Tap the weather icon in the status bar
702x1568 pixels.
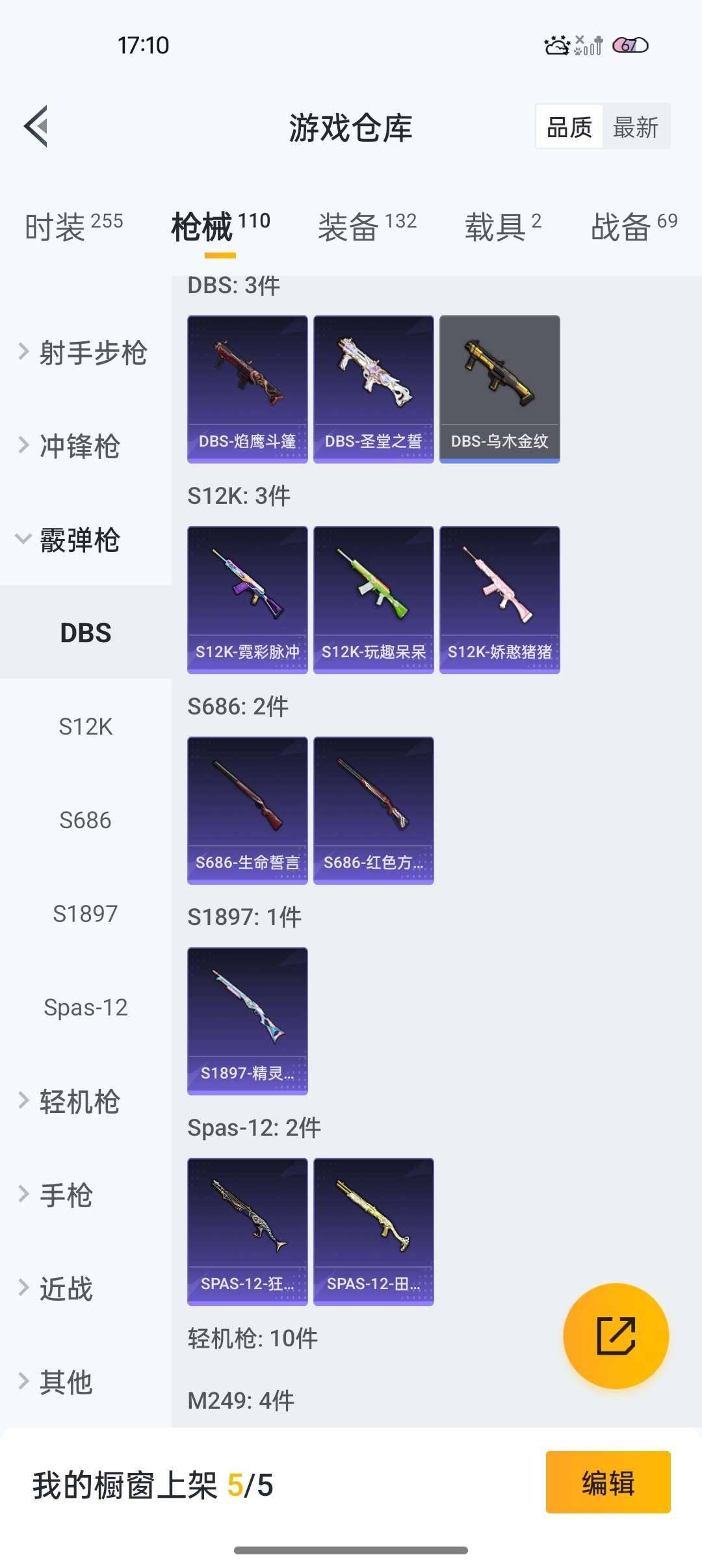click(x=554, y=44)
